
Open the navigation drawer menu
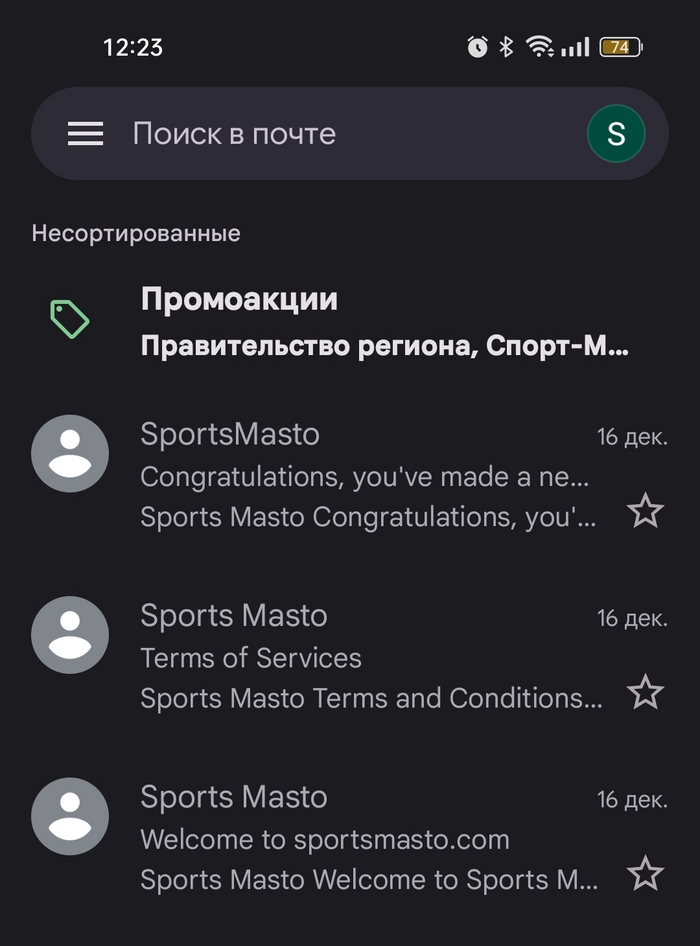[86, 134]
